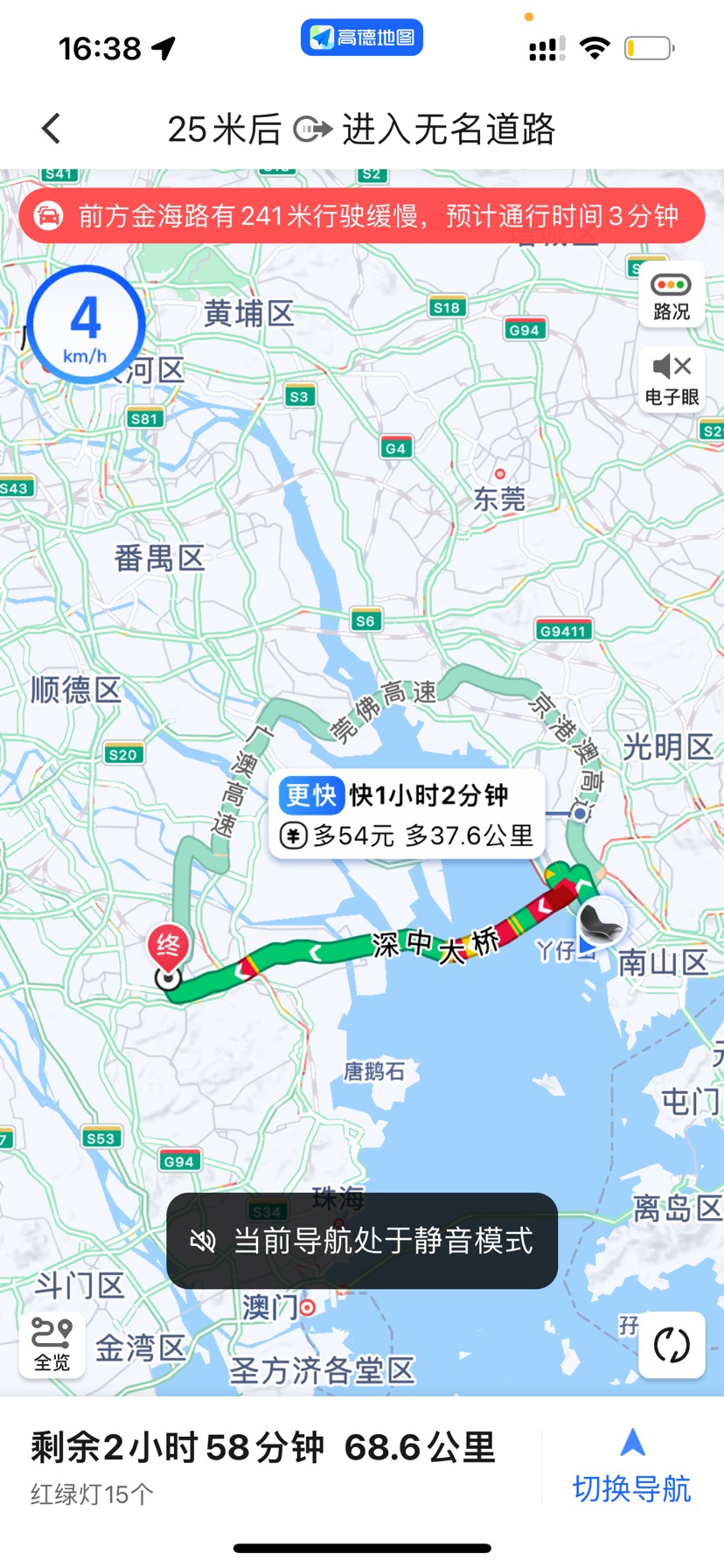Tap the 高德地图 pill in status bar
Screen dimensions: 724x1568
(362, 38)
